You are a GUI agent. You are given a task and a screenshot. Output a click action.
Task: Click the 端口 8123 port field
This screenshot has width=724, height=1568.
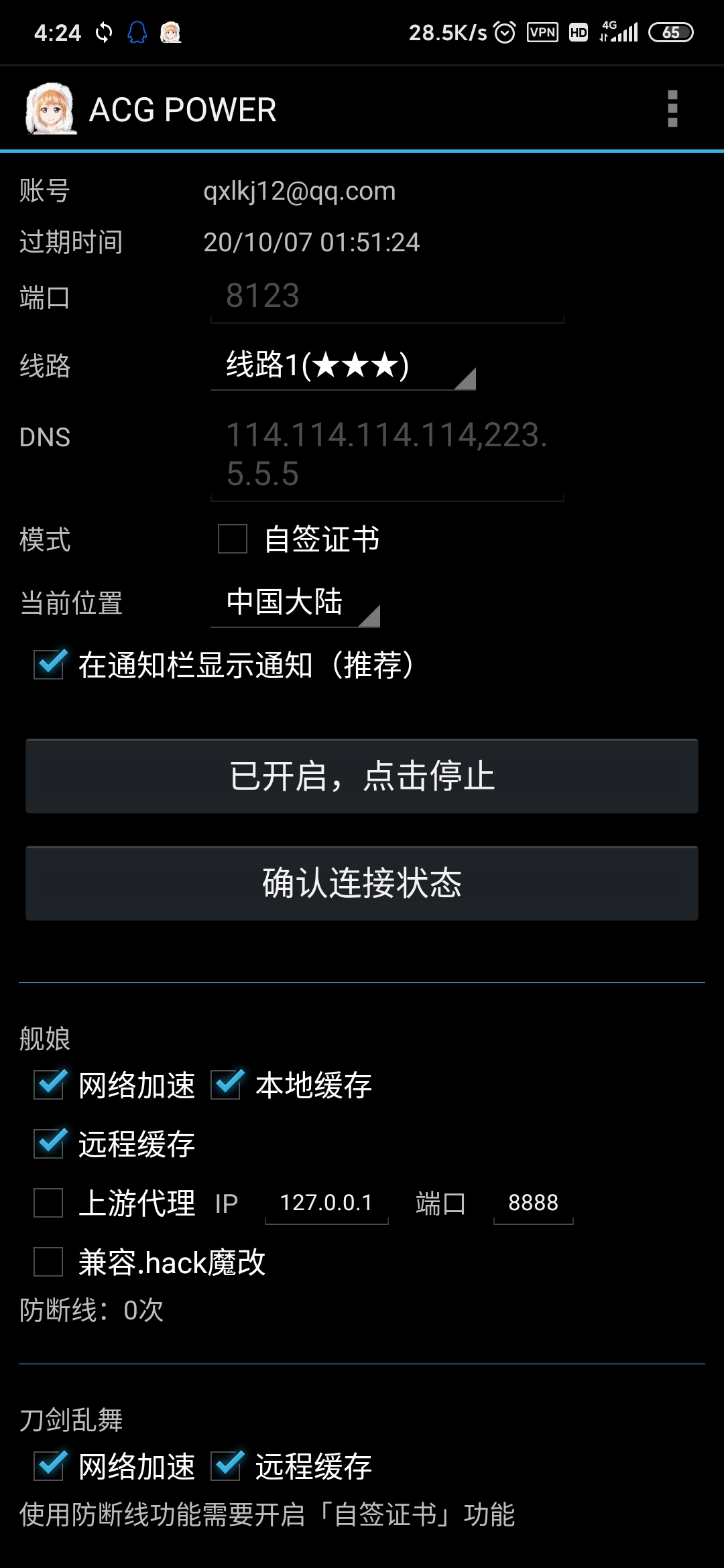[386, 295]
